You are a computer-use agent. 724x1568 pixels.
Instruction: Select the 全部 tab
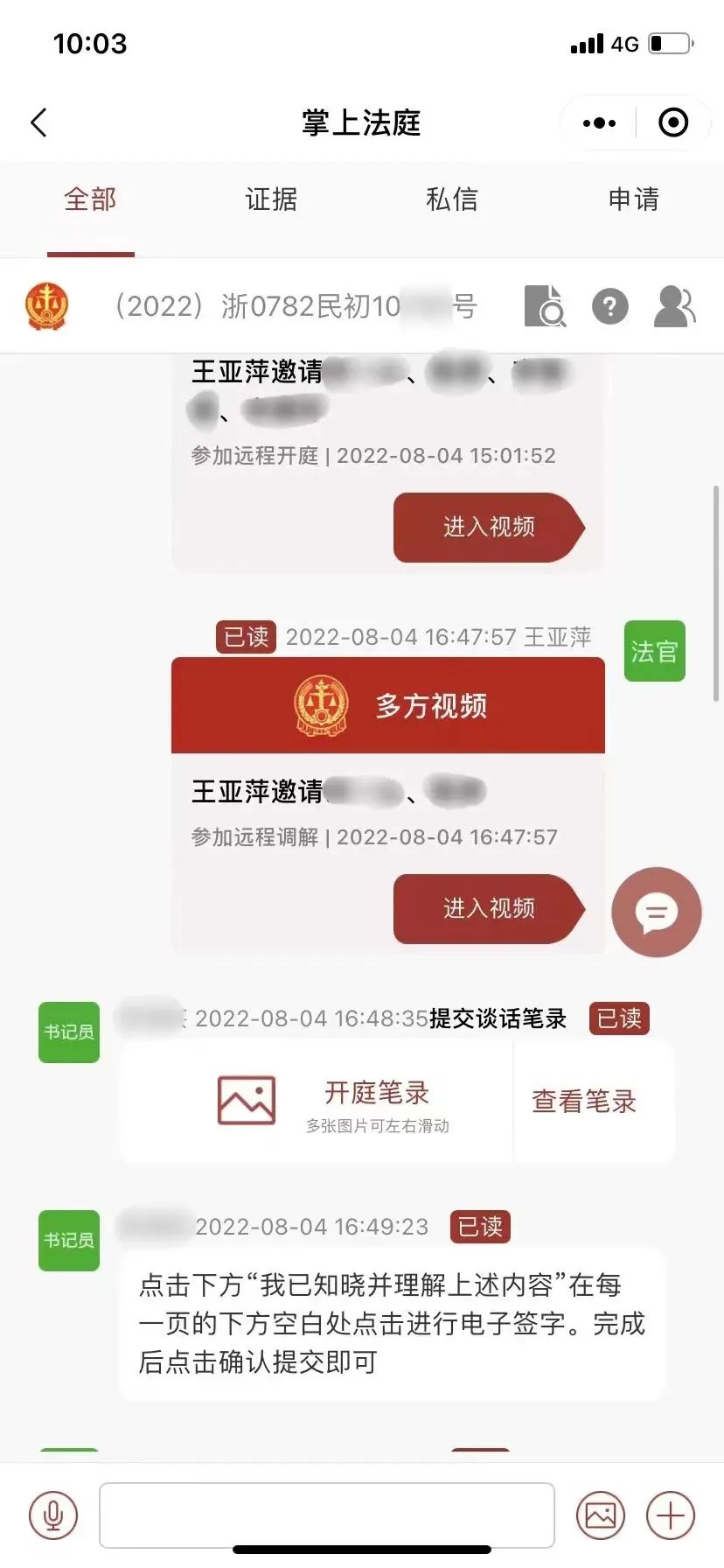pyautogui.click(x=90, y=199)
